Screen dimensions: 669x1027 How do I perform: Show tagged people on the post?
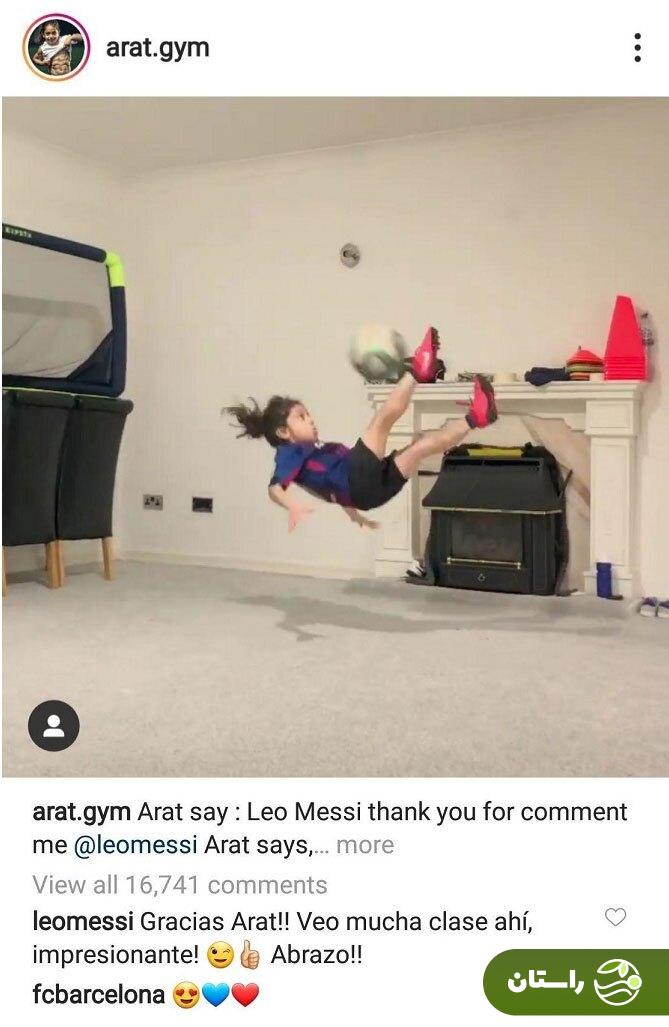(54, 726)
